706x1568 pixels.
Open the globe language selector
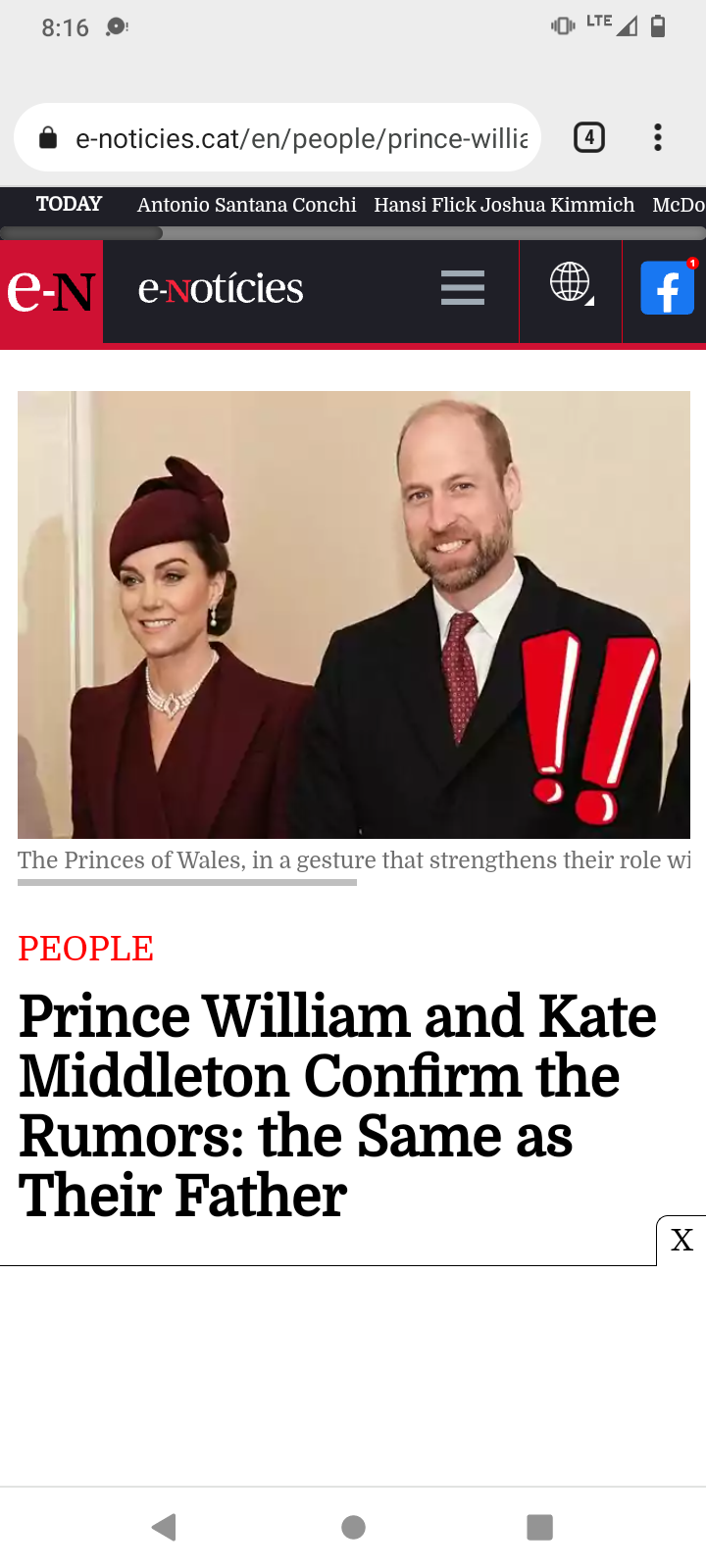pos(571,284)
